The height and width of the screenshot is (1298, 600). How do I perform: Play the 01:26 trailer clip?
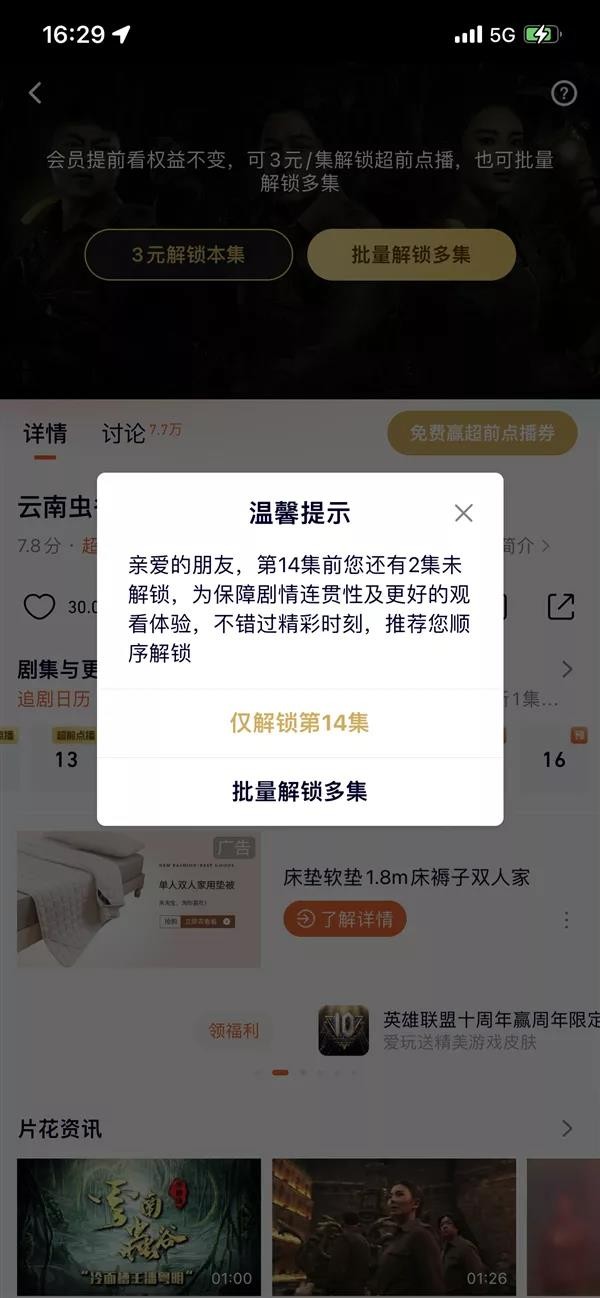(394, 1227)
